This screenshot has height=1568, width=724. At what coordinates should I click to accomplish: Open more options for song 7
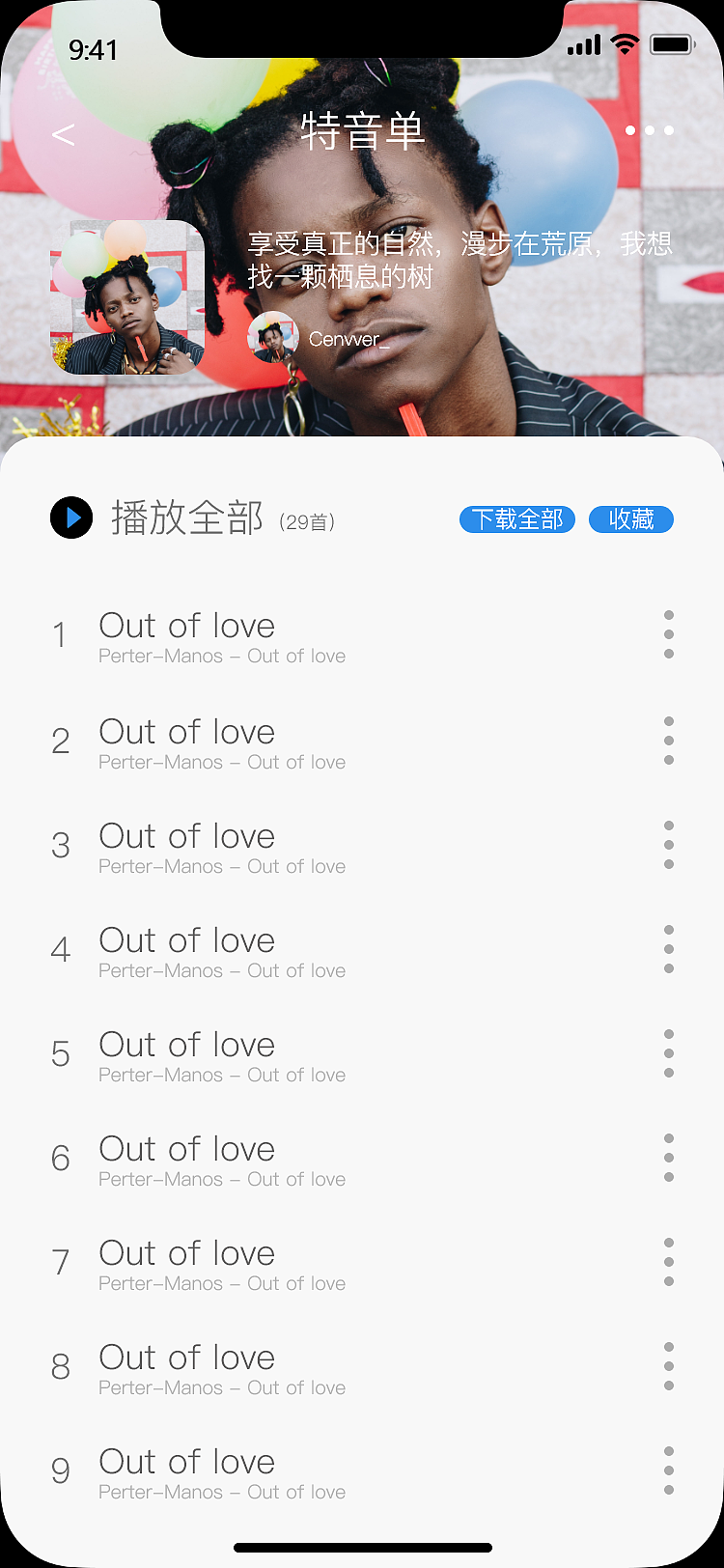pyautogui.click(x=669, y=1261)
